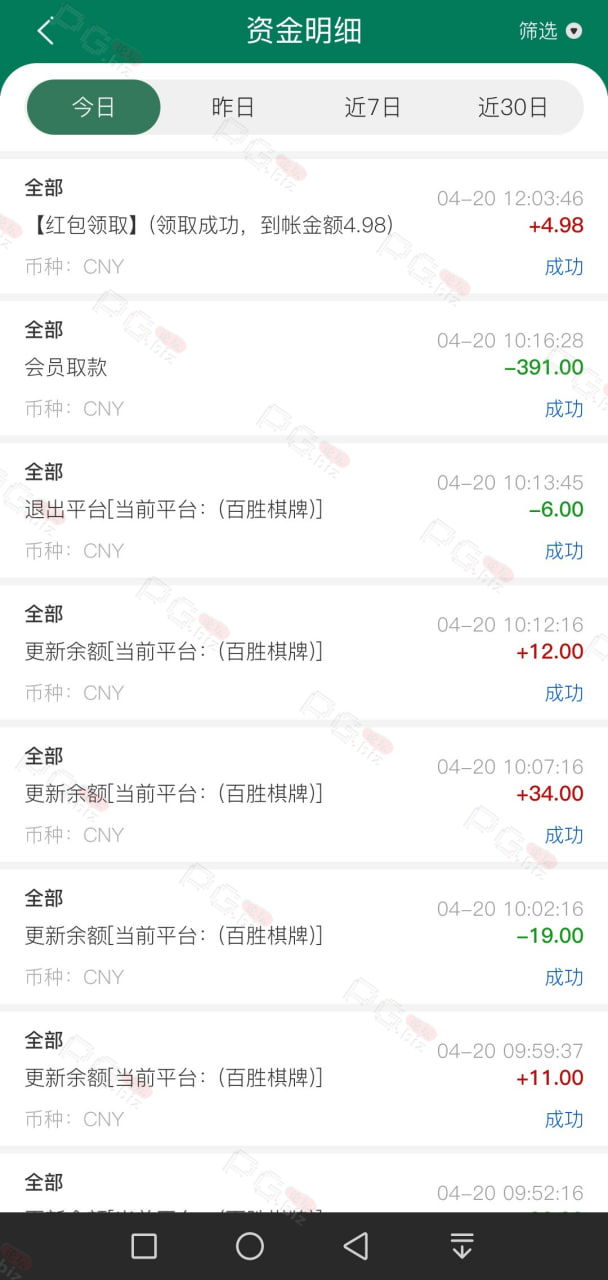The height and width of the screenshot is (1280, 608).
Task: Open the 筛选 filter dropdown
Action: tap(550, 31)
